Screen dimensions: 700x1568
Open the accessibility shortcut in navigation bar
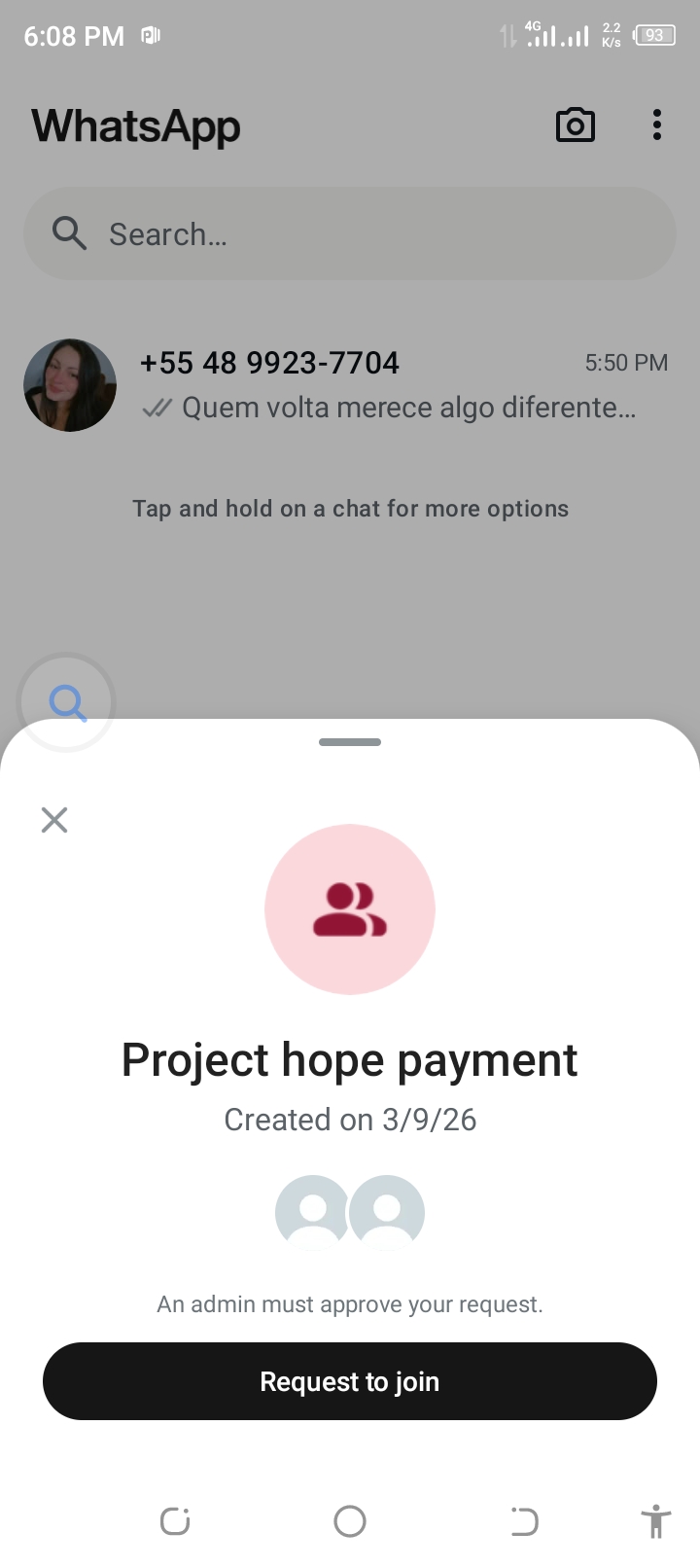tap(656, 1521)
